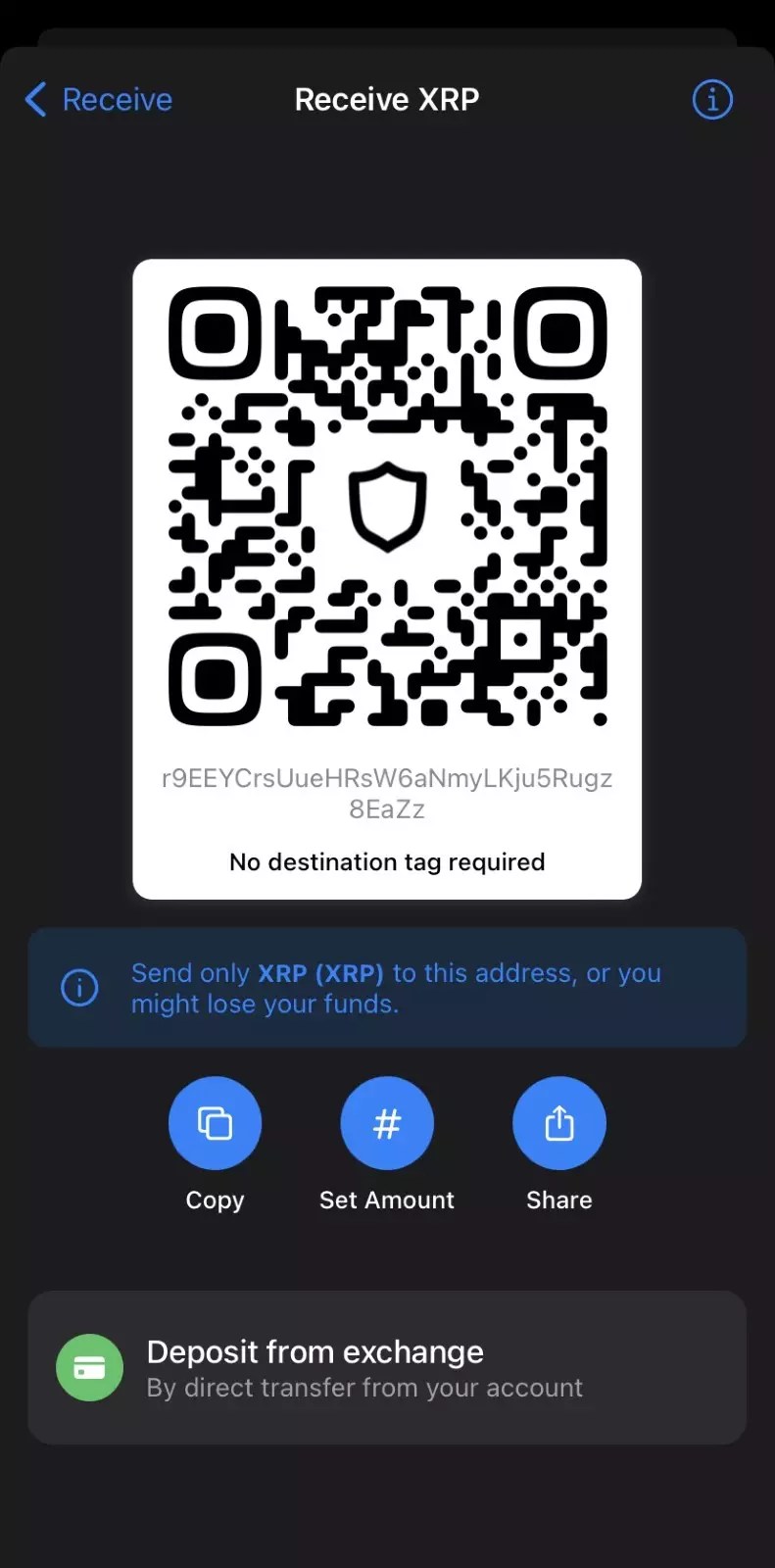The height and width of the screenshot is (1568, 775).
Task: Select the Set Amount hashtag icon
Action: (x=387, y=1122)
